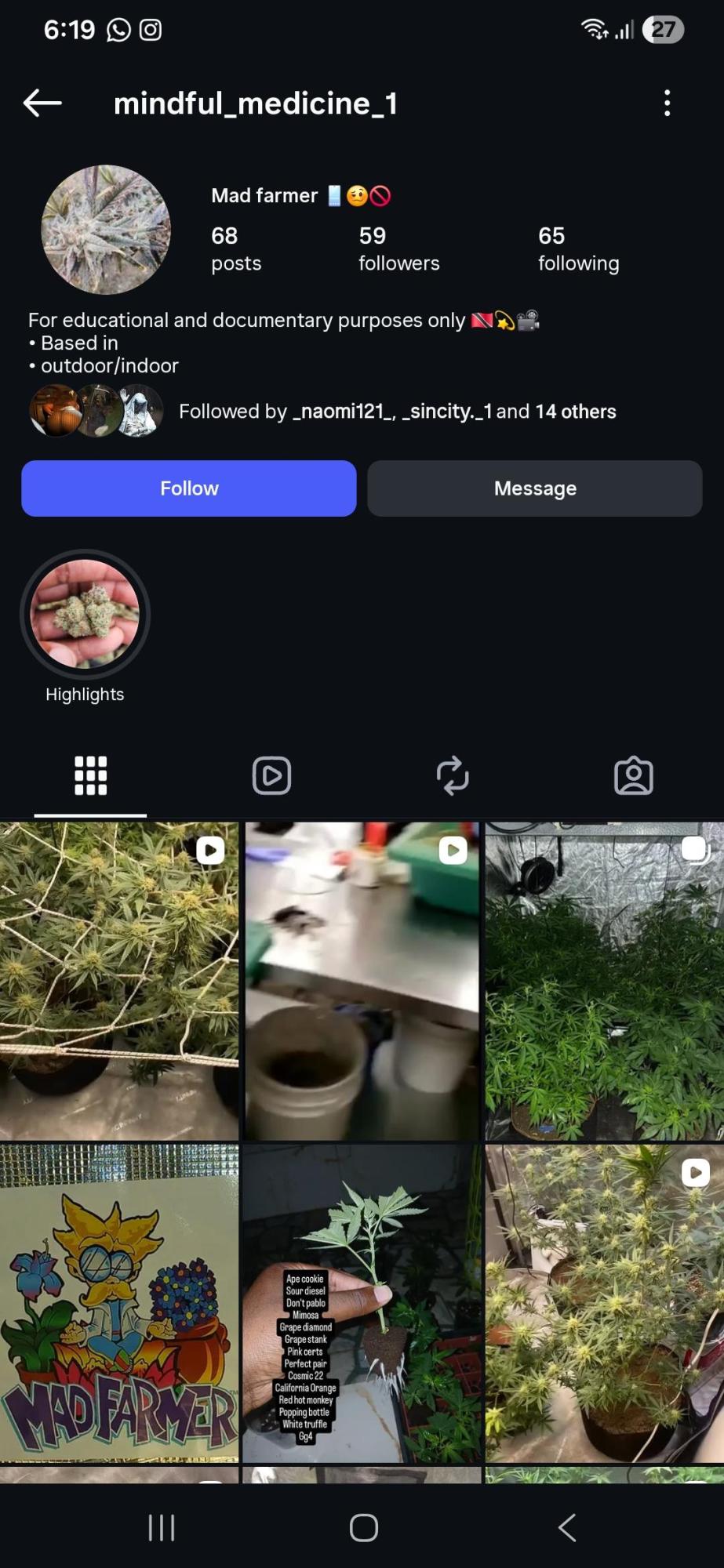Image resolution: width=724 pixels, height=1568 pixels.
Task: Follow mindful_medicine_1
Action: pos(189,488)
